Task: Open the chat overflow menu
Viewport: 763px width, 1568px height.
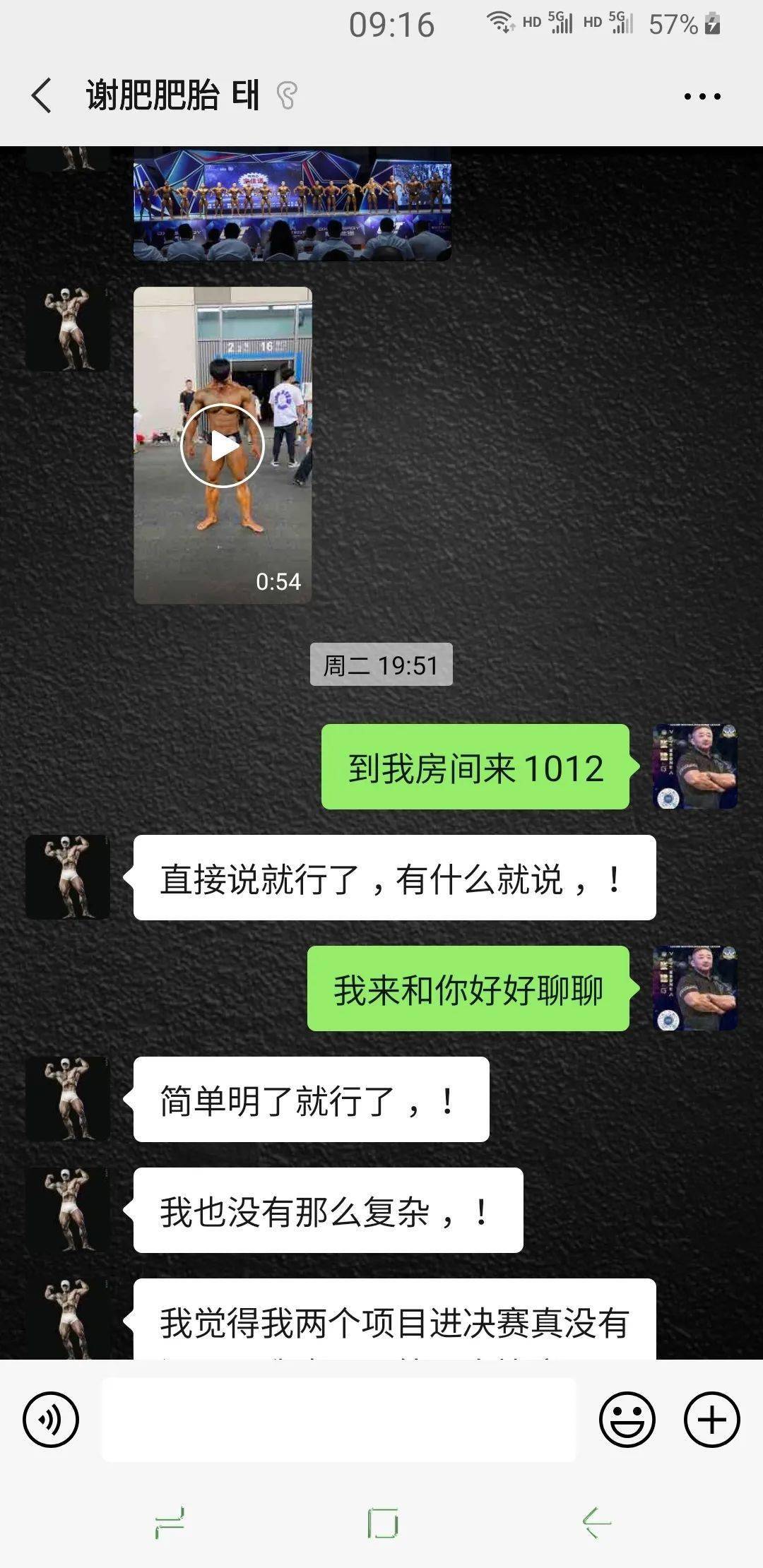Action: 702,96
